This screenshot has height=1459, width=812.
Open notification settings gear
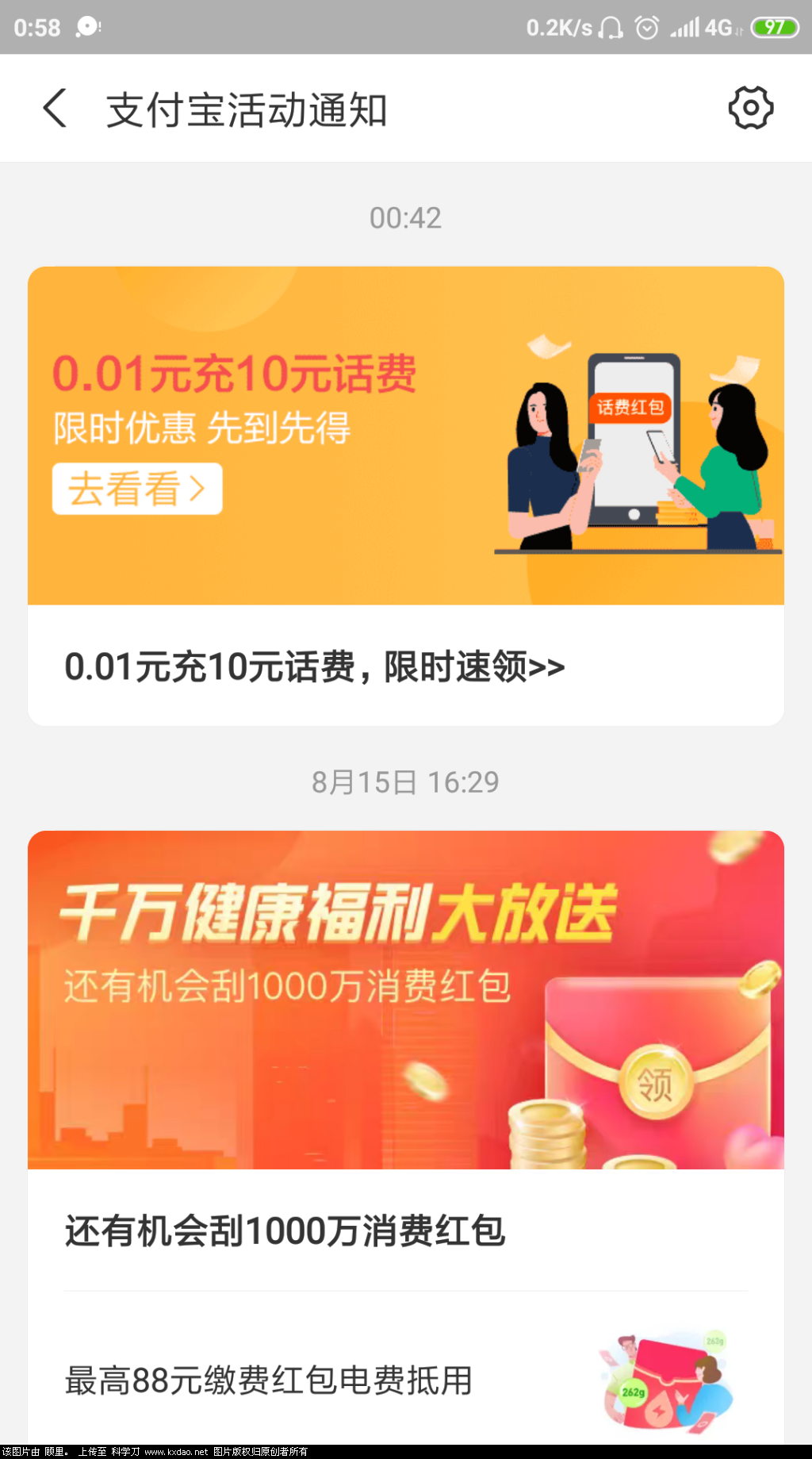point(750,108)
